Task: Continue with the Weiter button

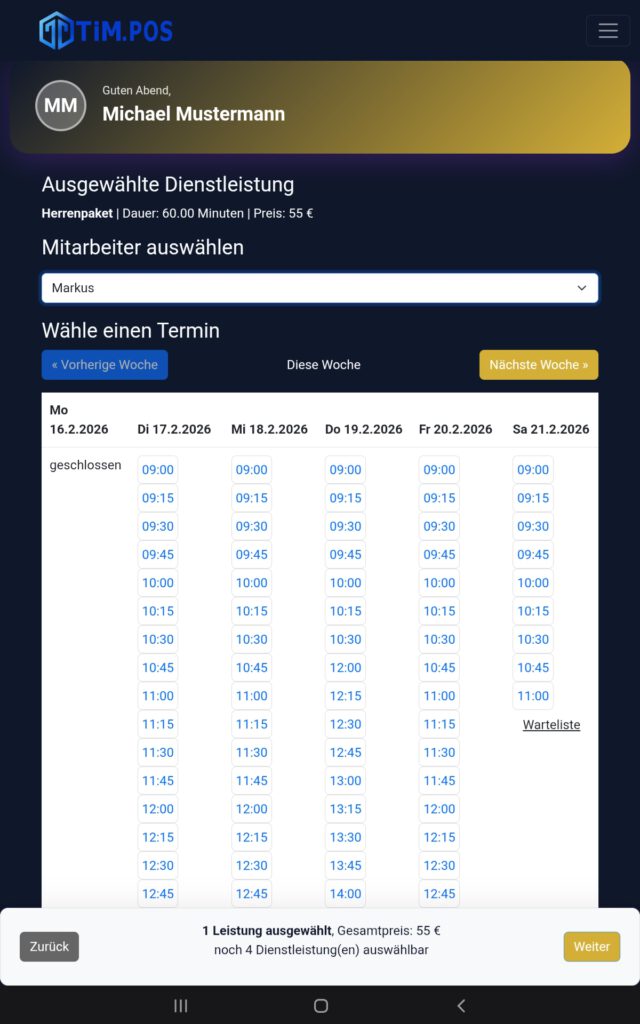Action: click(x=591, y=947)
